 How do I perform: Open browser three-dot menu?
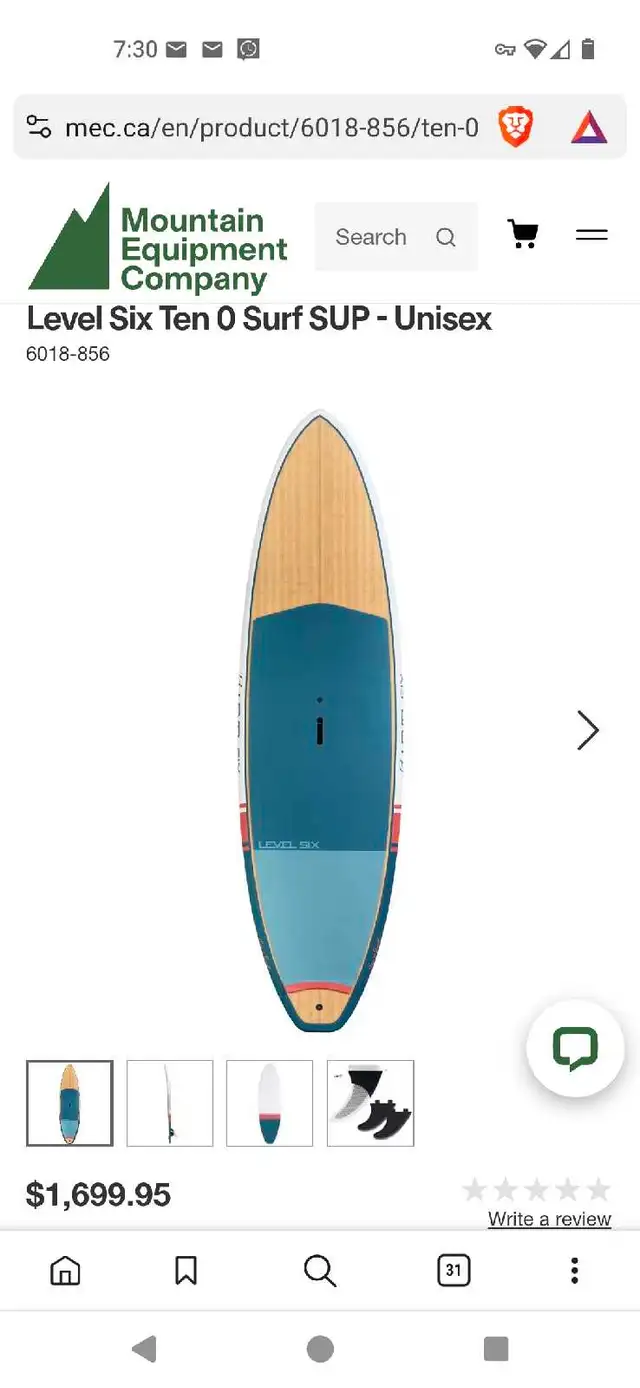coord(574,1271)
